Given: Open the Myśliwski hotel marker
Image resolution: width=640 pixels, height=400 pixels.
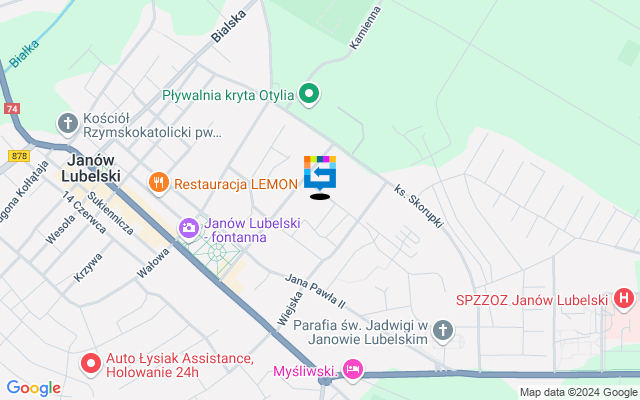Looking at the screenshot, I should (352, 371).
